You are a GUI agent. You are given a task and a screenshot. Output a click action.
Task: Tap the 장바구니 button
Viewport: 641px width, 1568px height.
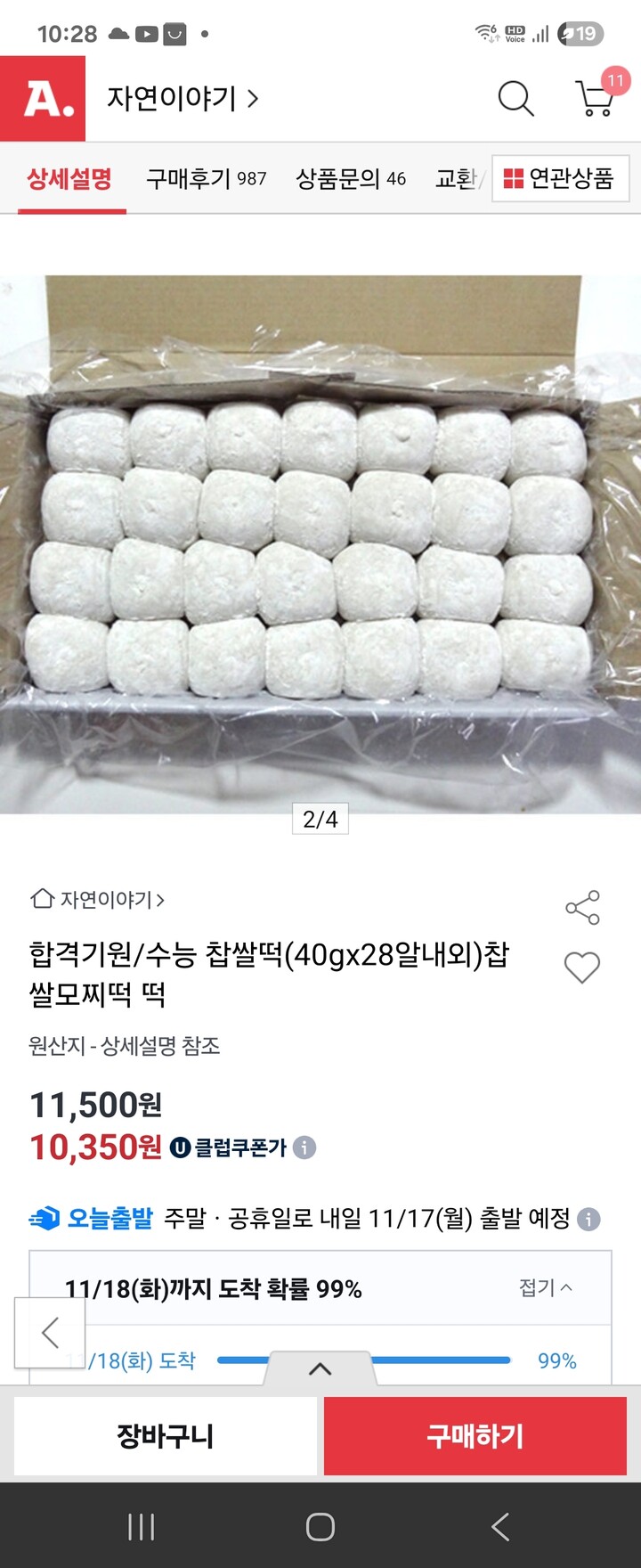165,1435
